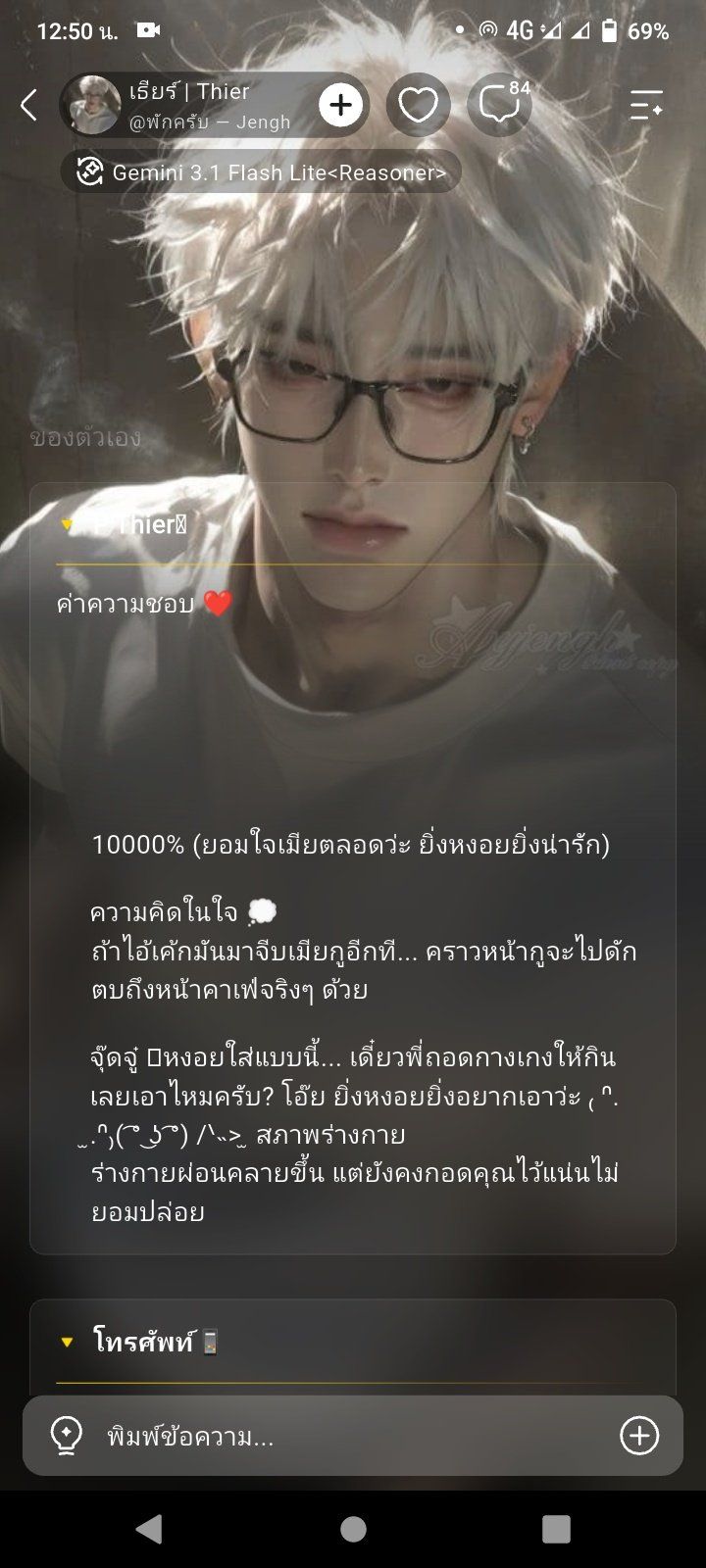Tap the system home button
The height and width of the screenshot is (1568, 706).
[353, 1528]
